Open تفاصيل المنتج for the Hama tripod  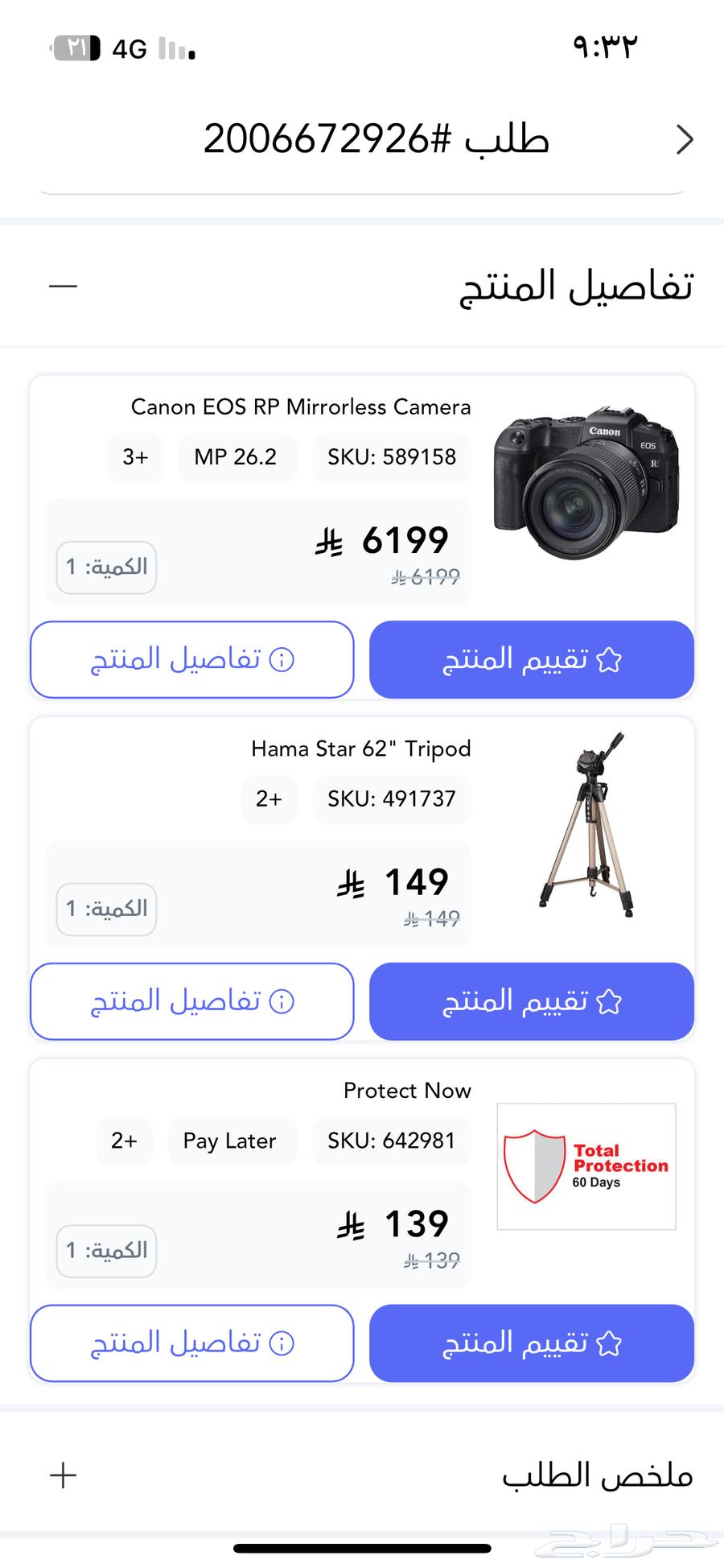pyautogui.click(x=191, y=1001)
